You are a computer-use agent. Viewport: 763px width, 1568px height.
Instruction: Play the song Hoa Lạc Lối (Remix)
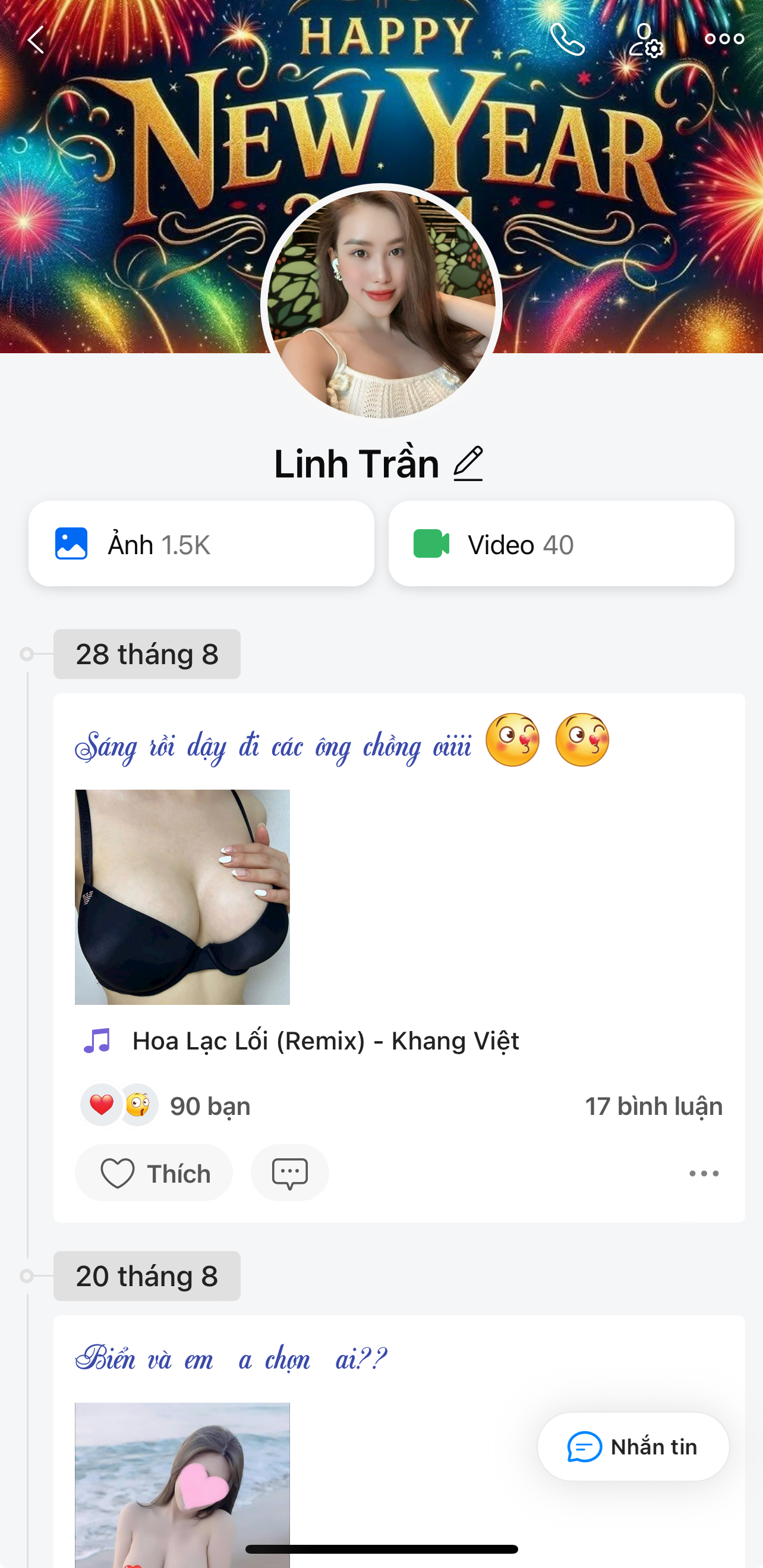[326, 1041]
